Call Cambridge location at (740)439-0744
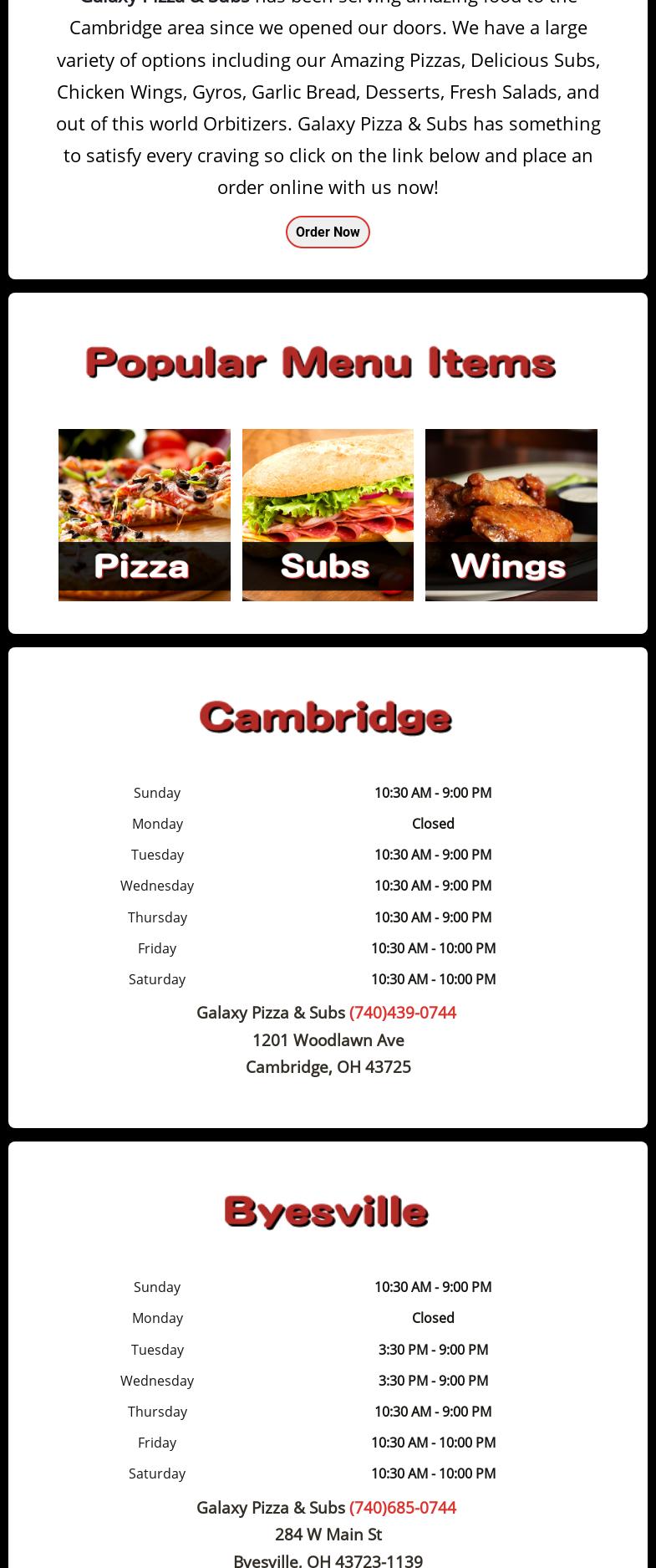This screenshot has height=1568, width=656. coord(402,1012)
